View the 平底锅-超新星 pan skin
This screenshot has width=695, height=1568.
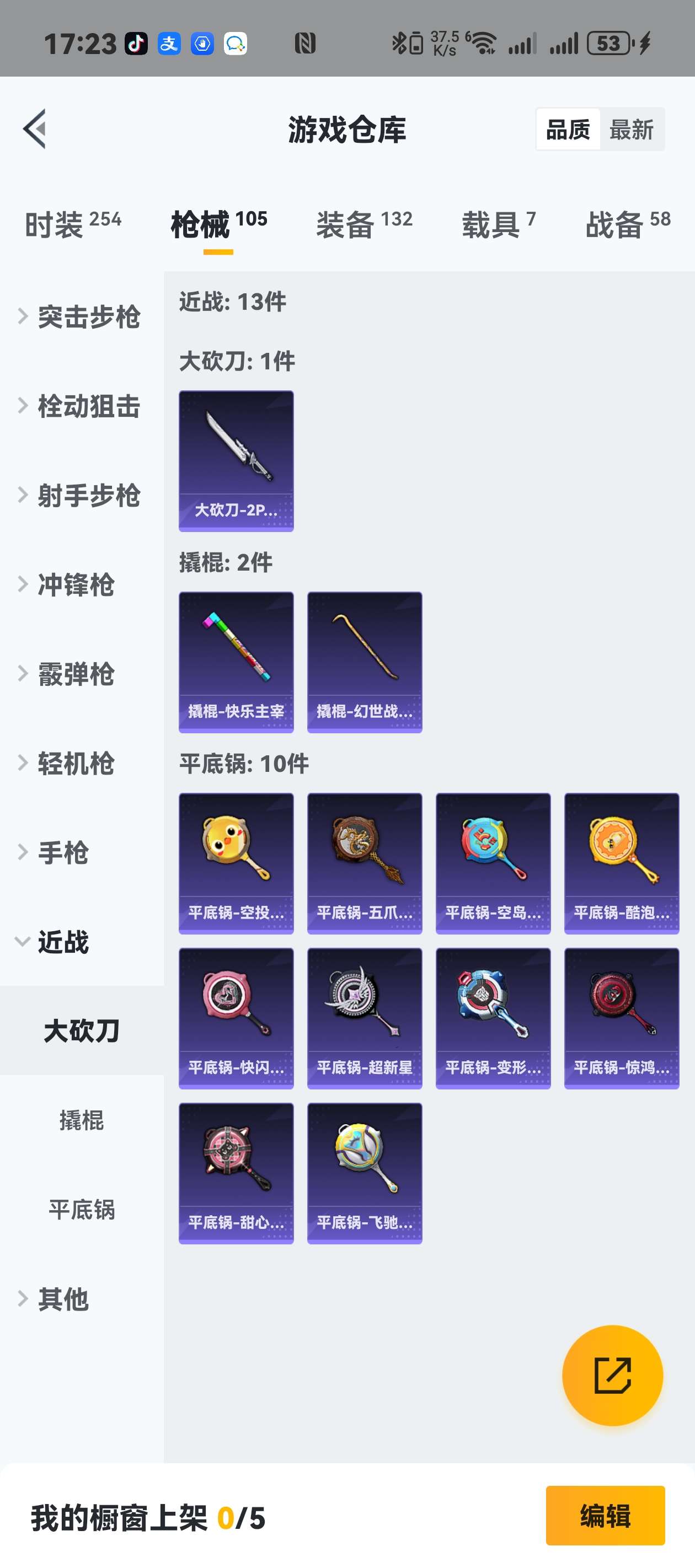(364, 1018)
